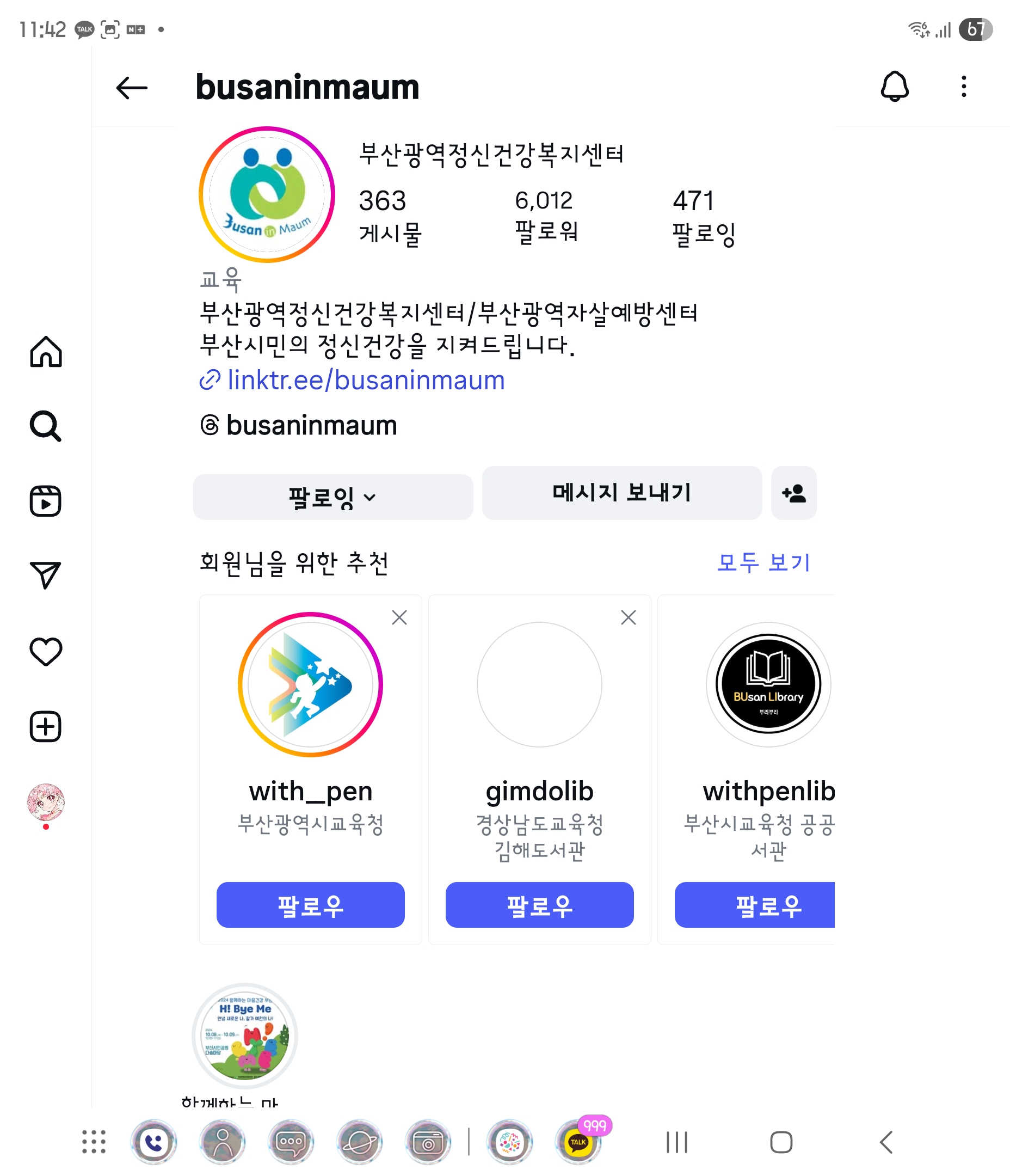The image size is (1010, 1176).
Task: Open direct messages via paper-plane icon
Action: coord(46,575)
